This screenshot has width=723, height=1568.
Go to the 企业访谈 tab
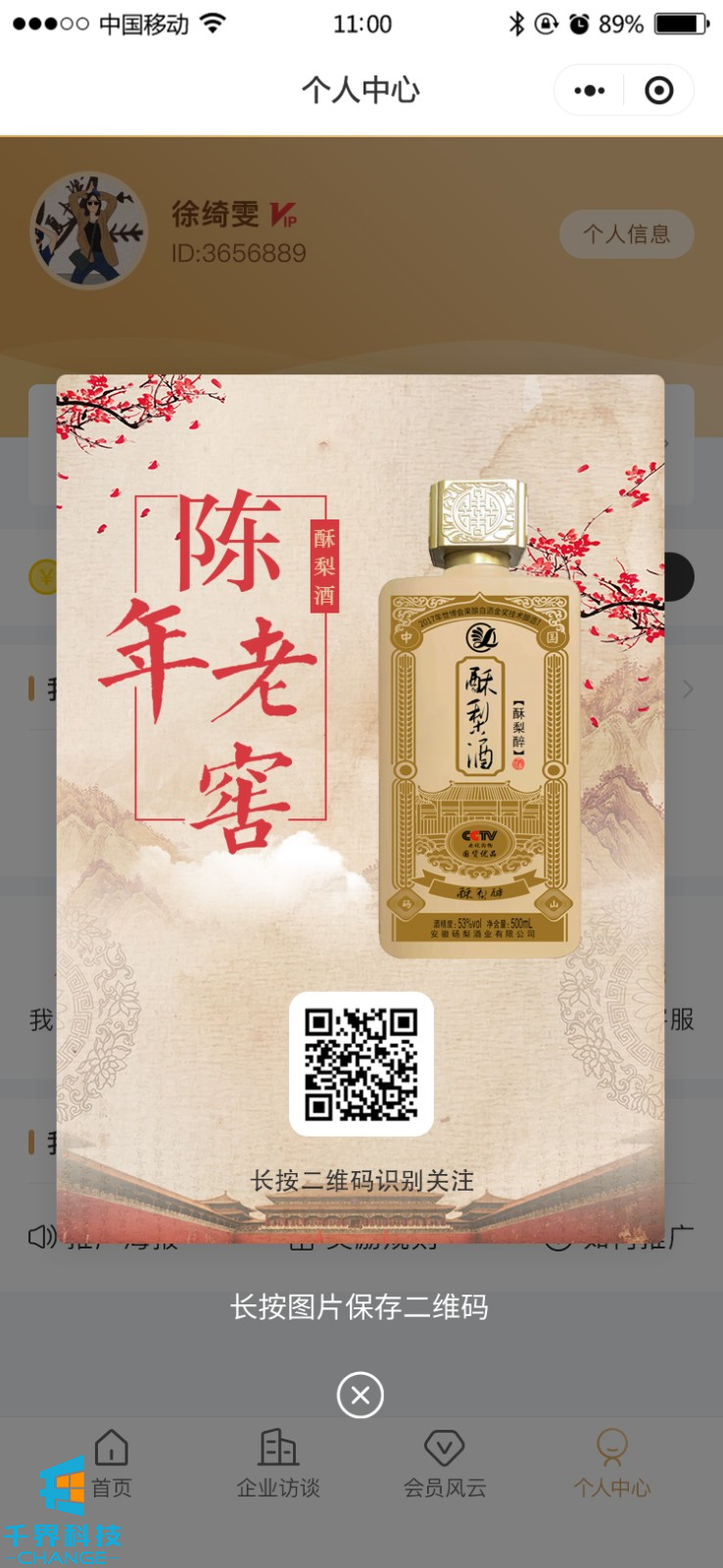(x=278, y=1463)
